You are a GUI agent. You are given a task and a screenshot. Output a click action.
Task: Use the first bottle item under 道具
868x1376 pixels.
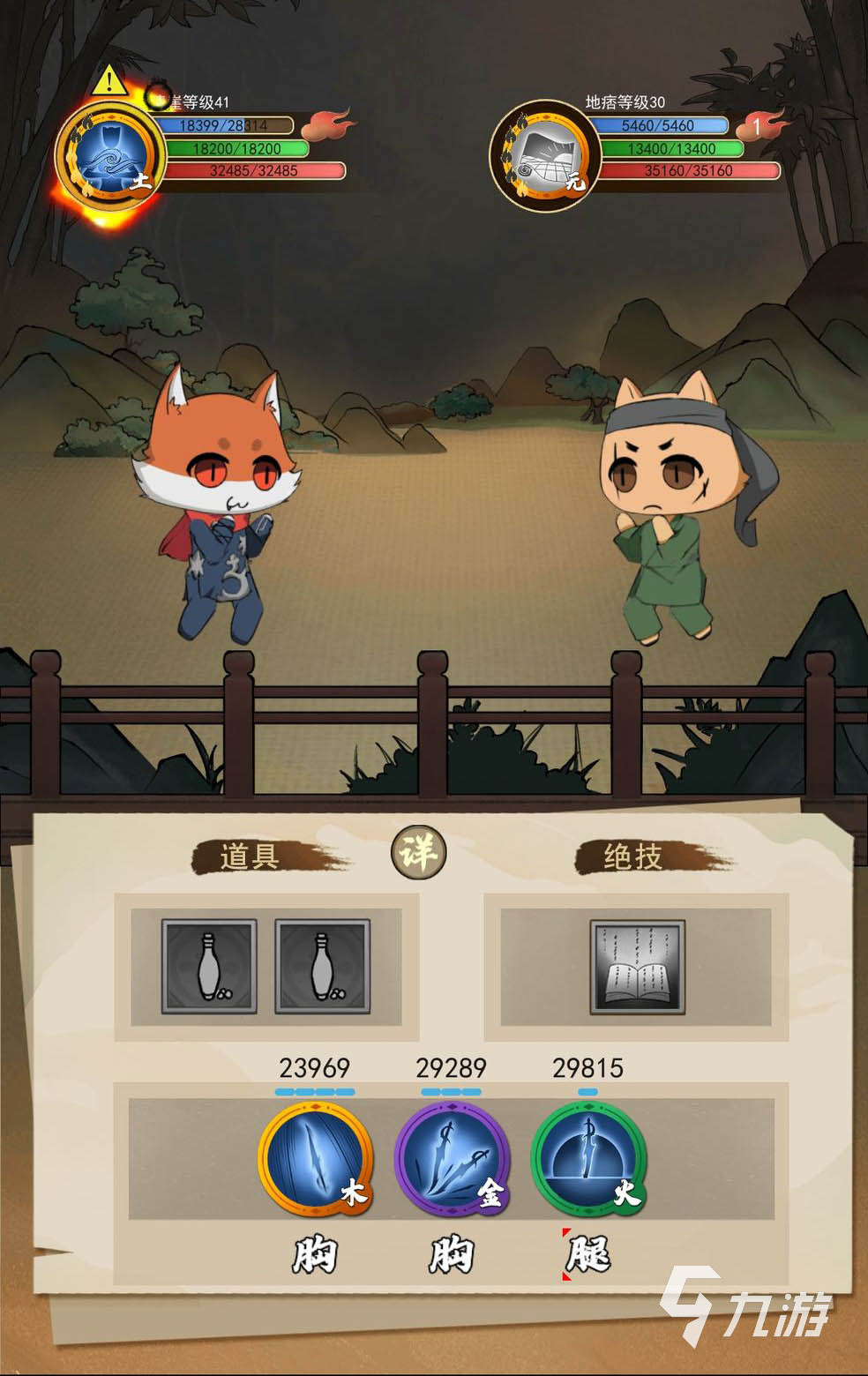[209, 967]
